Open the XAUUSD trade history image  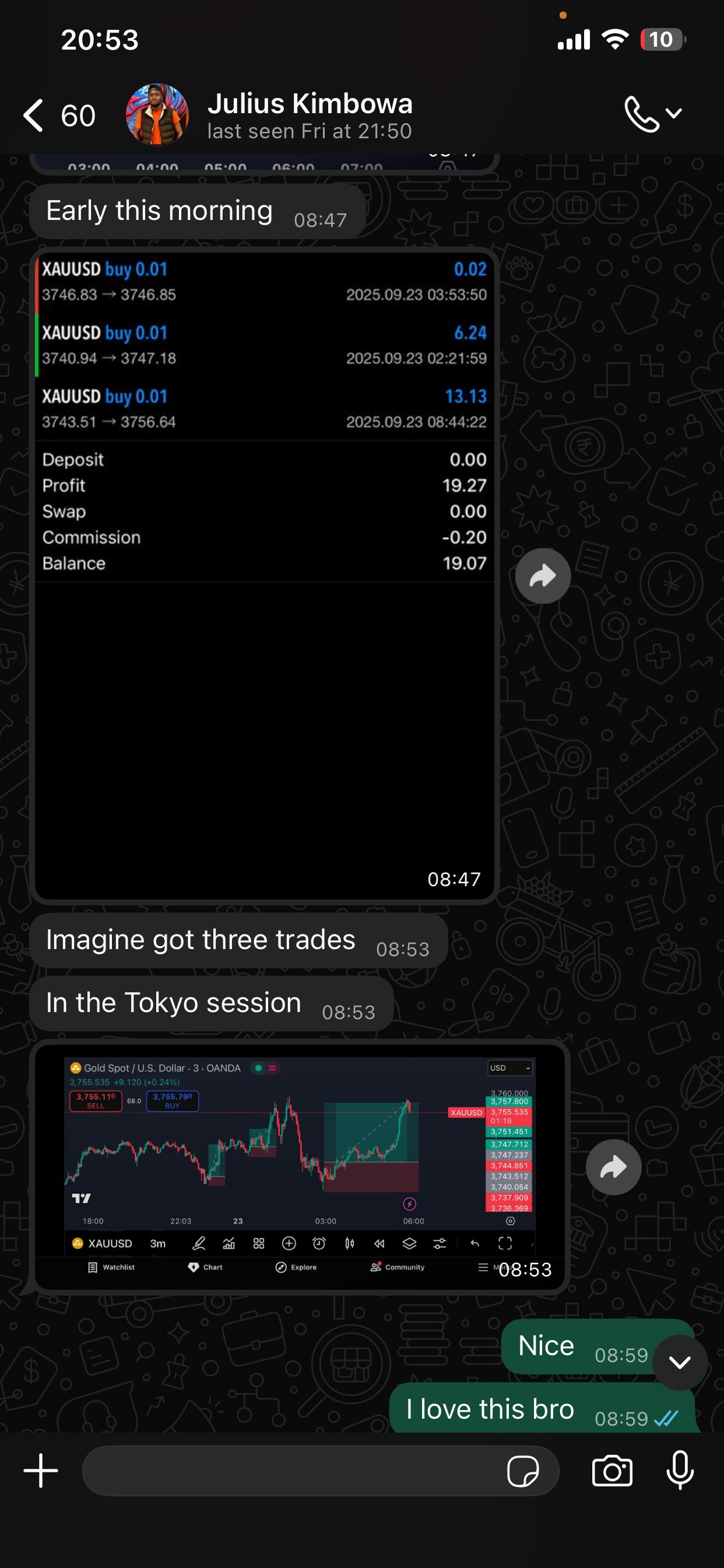[x=264, y=575]
